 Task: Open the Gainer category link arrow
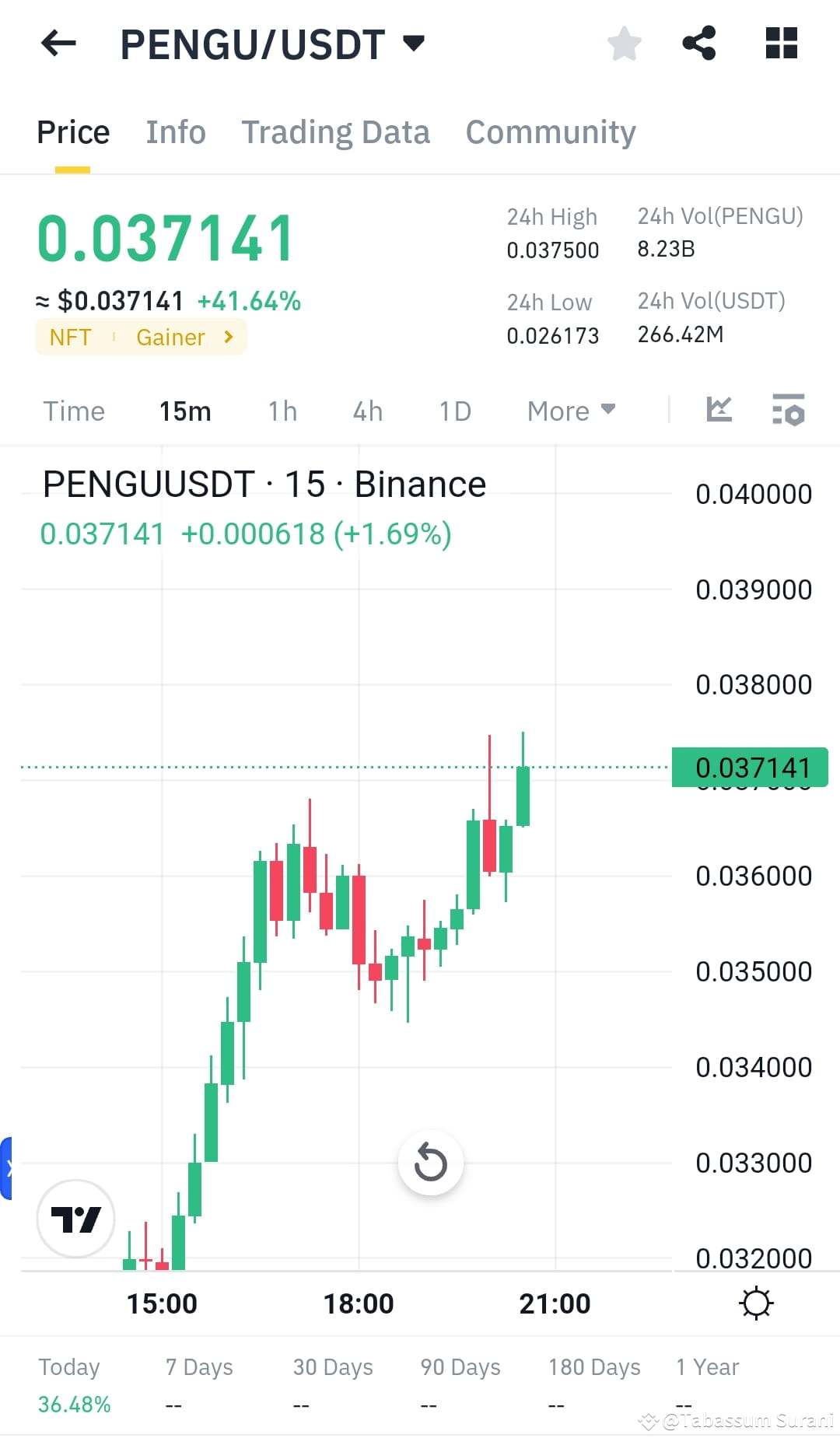[x=228, y=337]
